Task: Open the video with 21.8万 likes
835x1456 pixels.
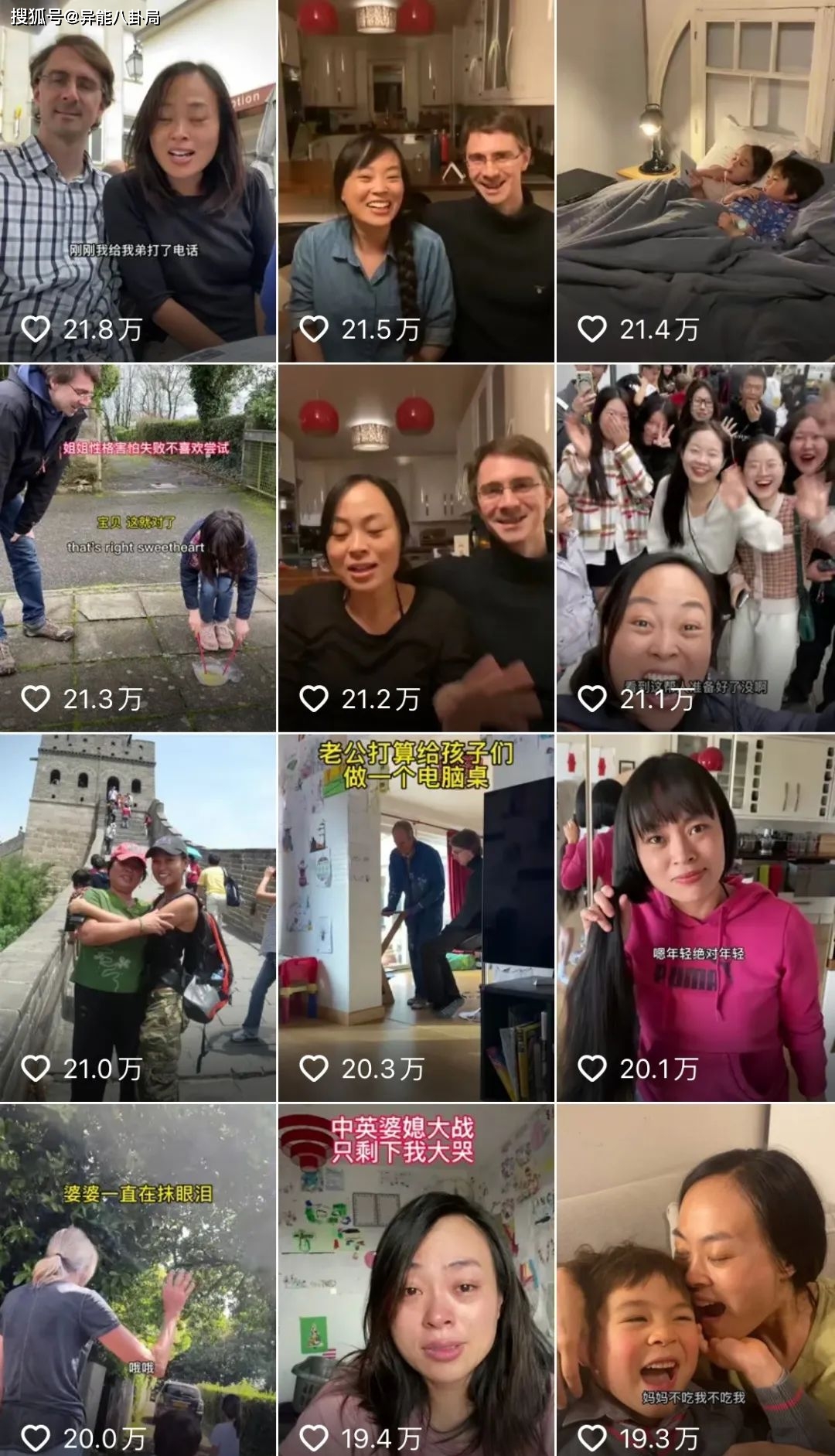Action: click(138, 182)
